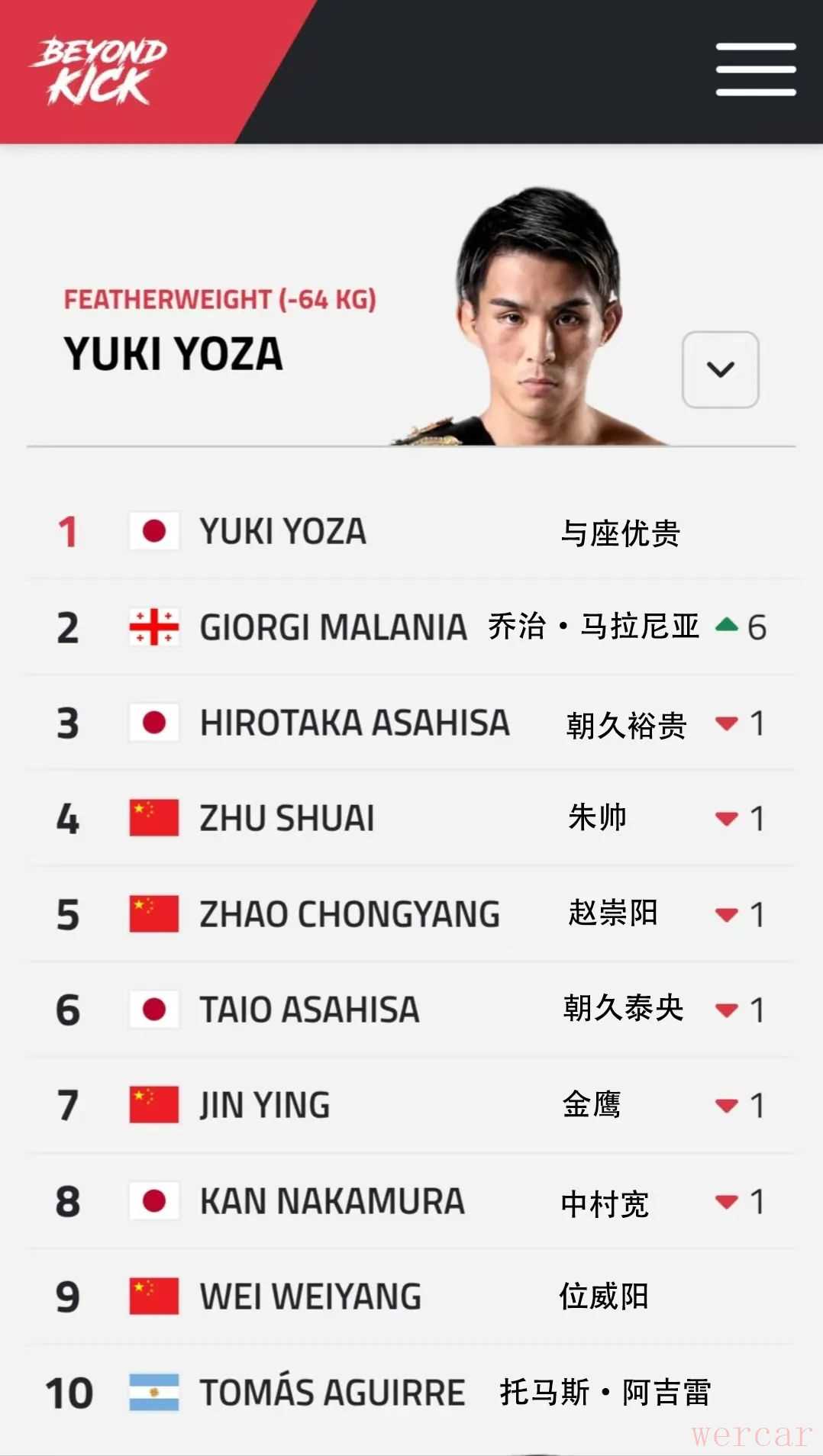This screenshot has height=1456, width=823.
Task: Open the hamburger menu
Action: click(756, 69)
